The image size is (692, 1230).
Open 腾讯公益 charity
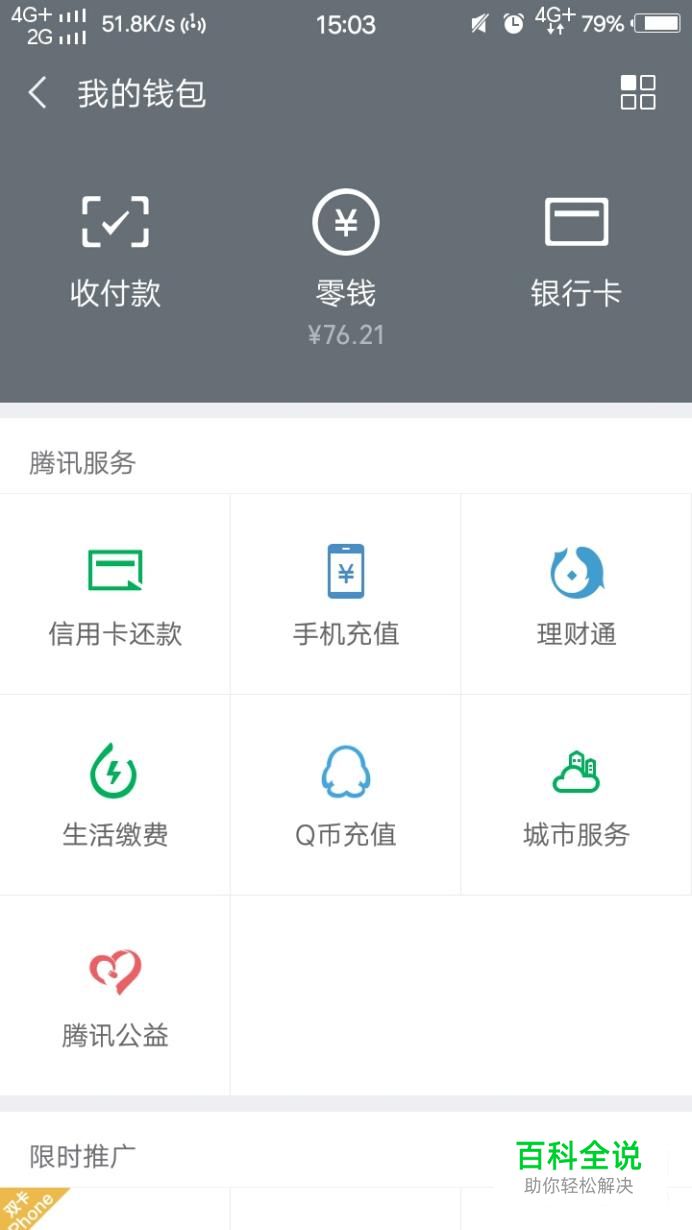tap(115, 996)
